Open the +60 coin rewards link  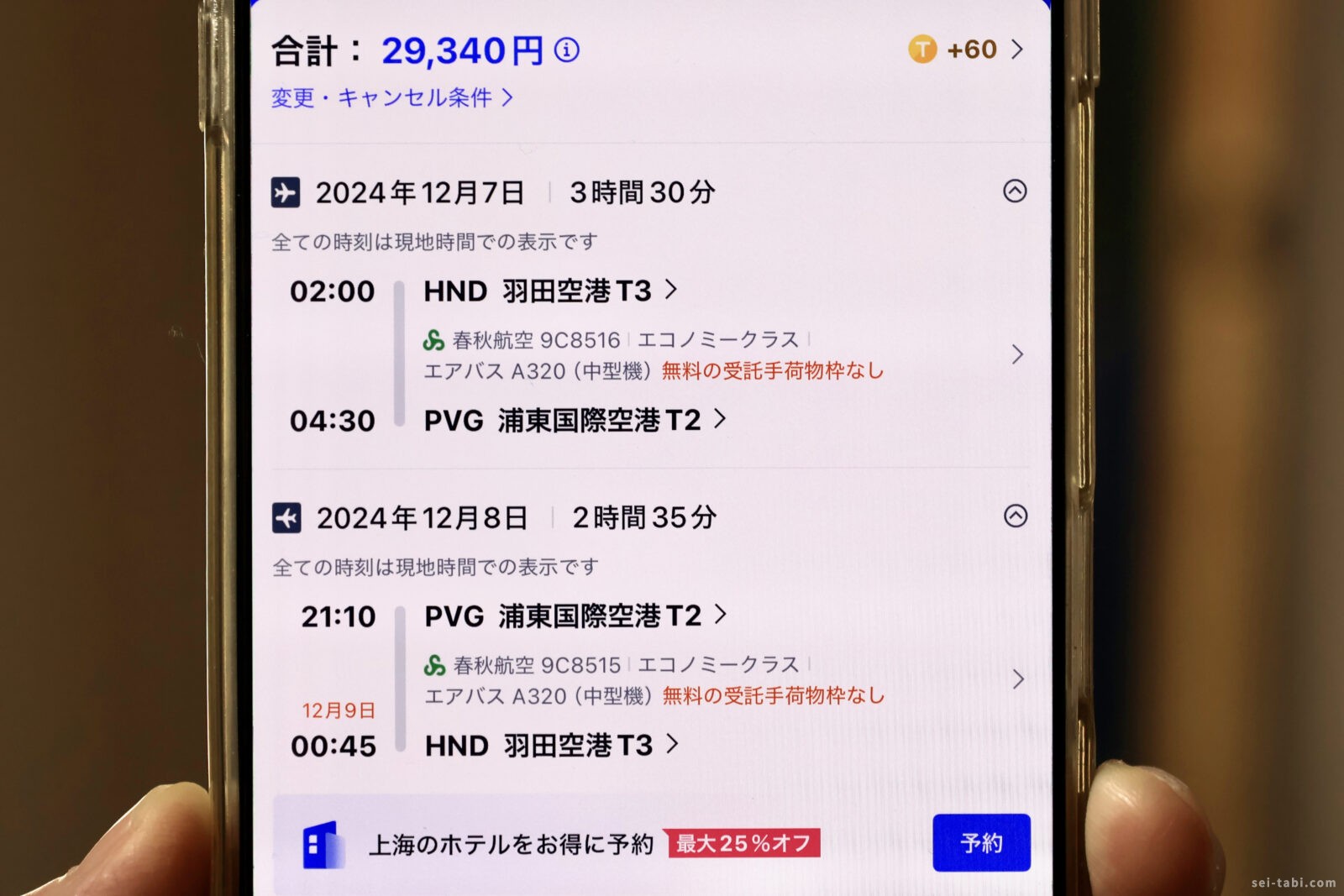point(968,50)
